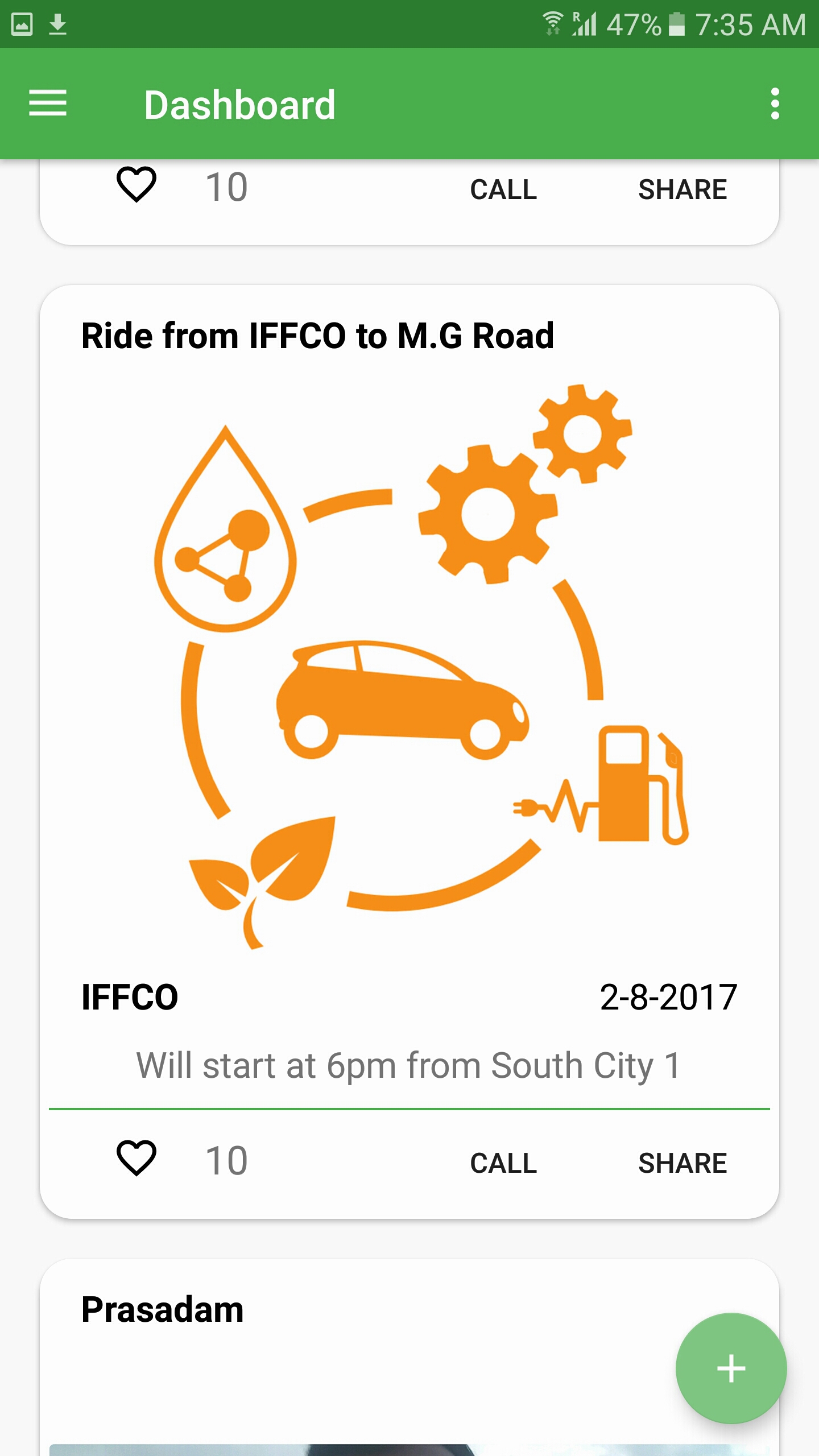Tap SHARE on the card above the IFFCO ride
This screenshot has width=819, height=1456.
point(682,189)
